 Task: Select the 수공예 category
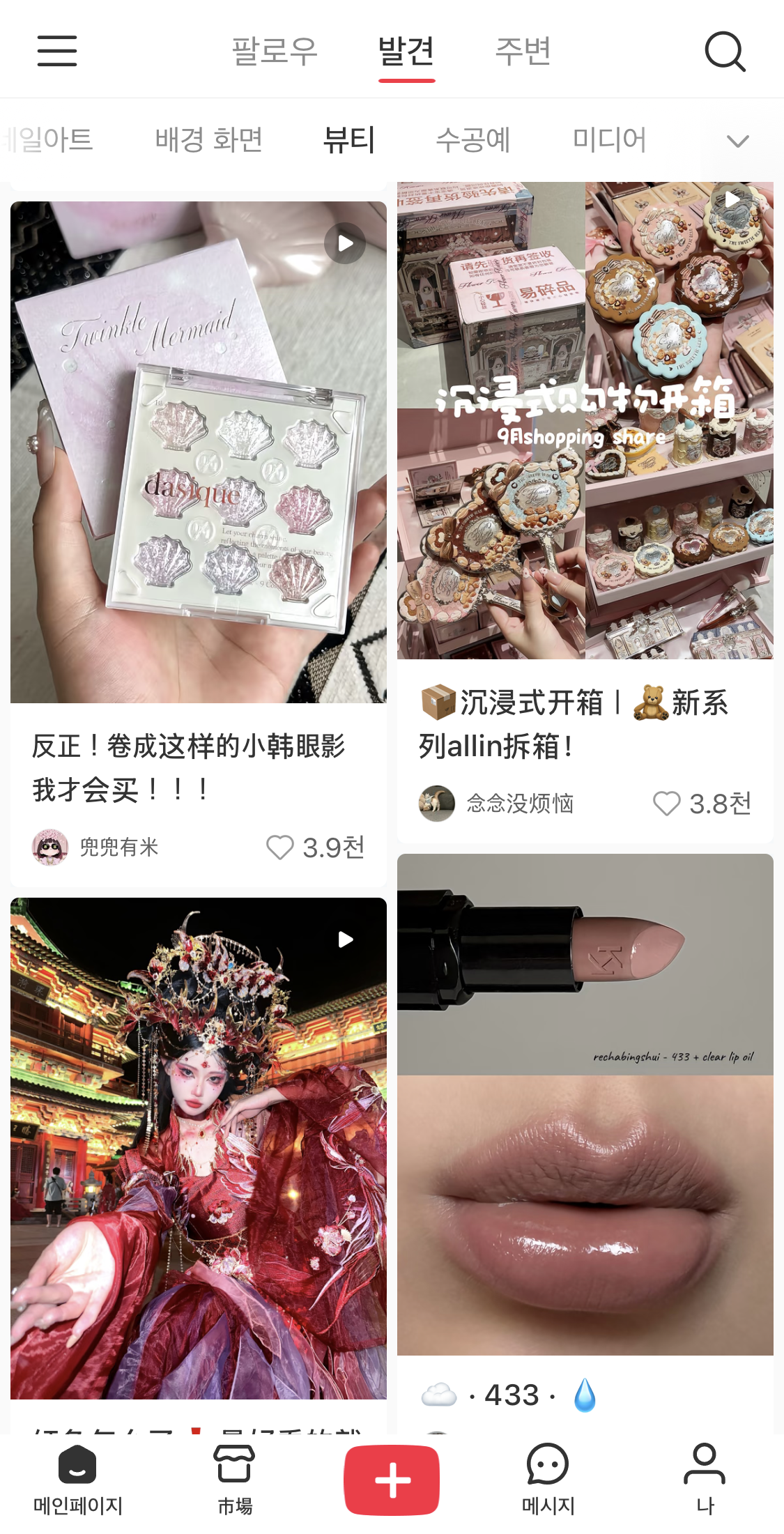[x=472, y=139]
